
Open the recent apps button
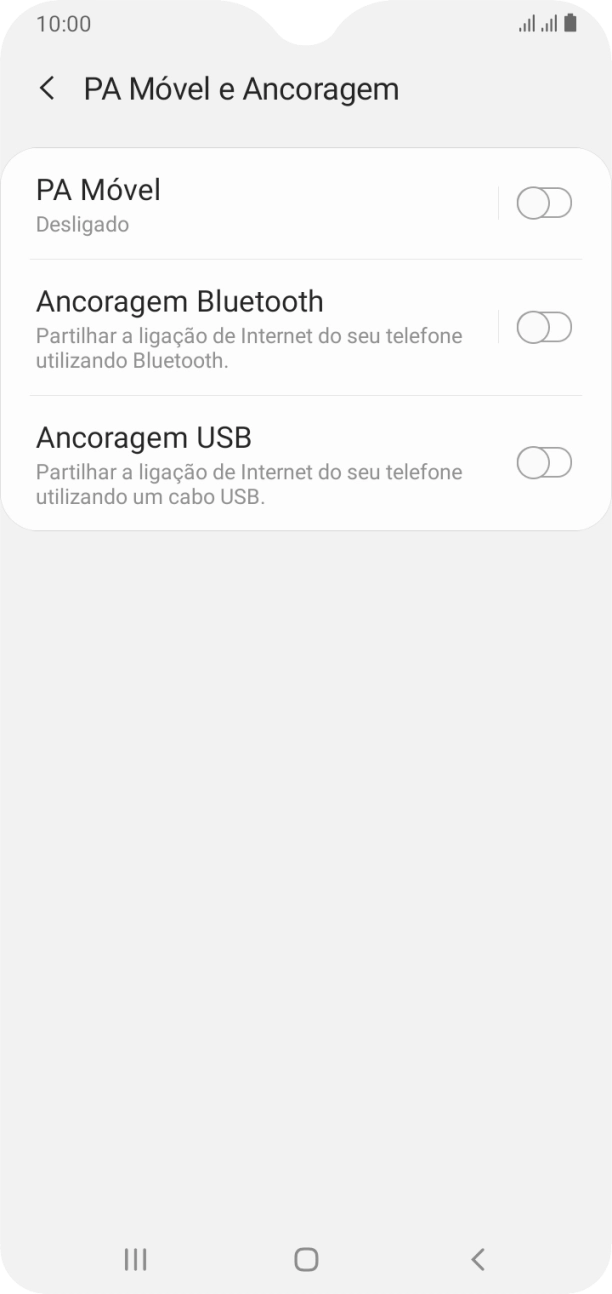pyautogui.click(x=135, y=1259)
